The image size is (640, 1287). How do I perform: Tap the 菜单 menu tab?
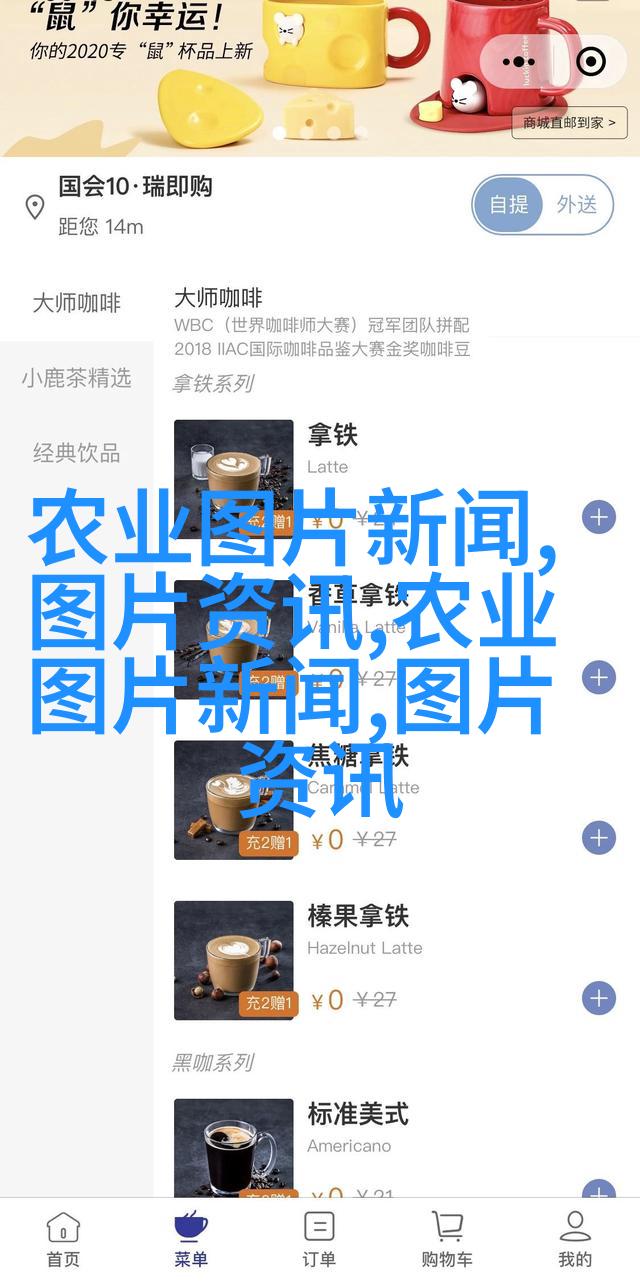click(x=191, y=1238)
